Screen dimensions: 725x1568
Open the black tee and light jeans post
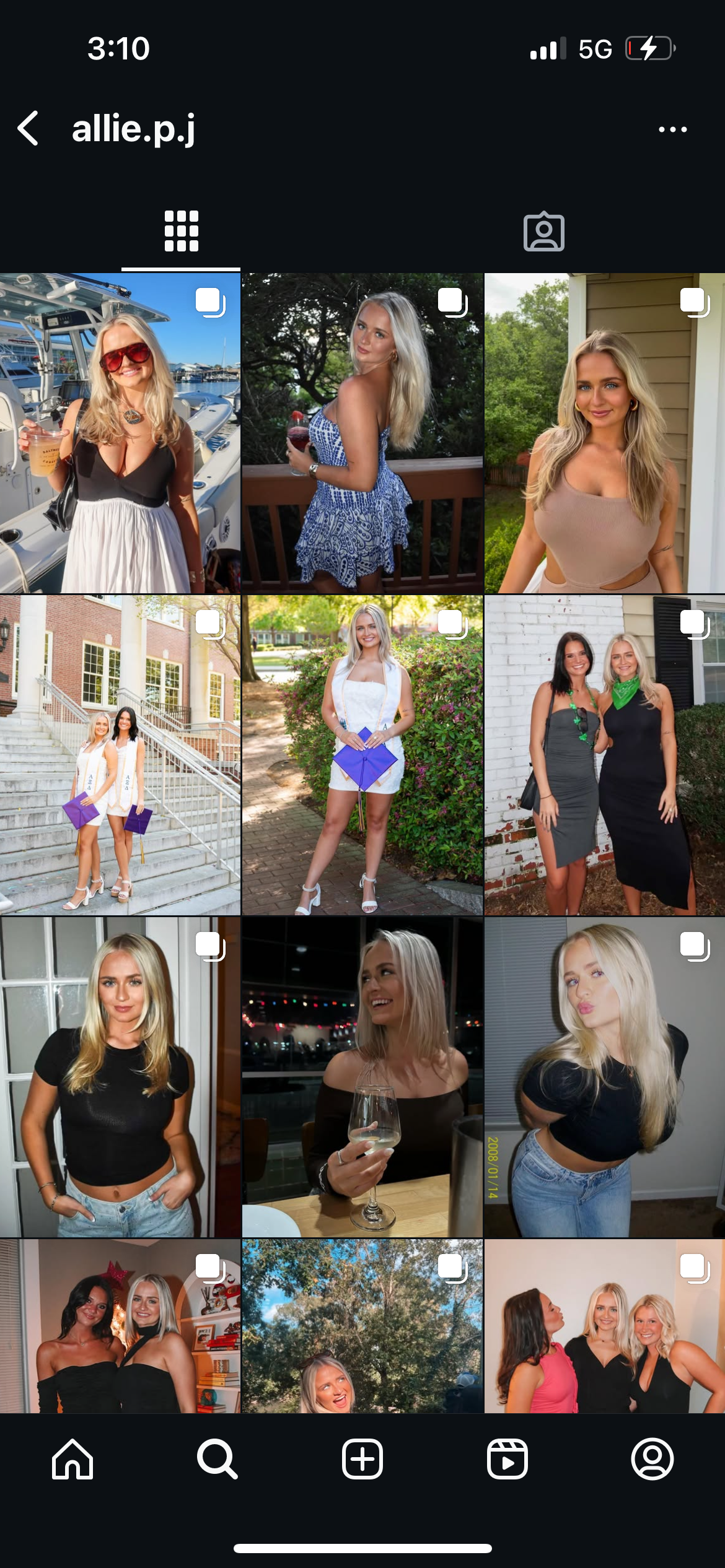(120, 1077)
